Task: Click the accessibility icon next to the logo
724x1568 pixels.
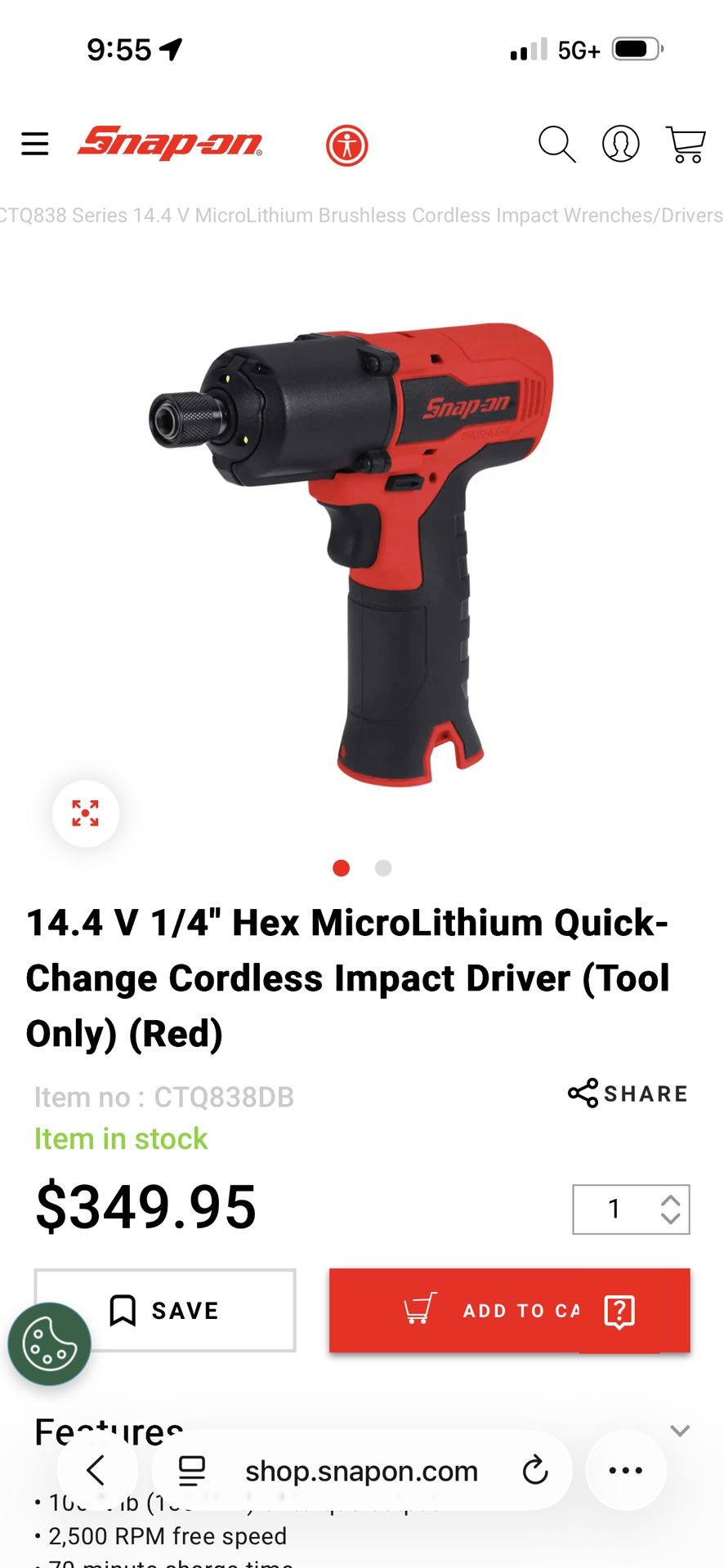Action: tap(347, 144)
